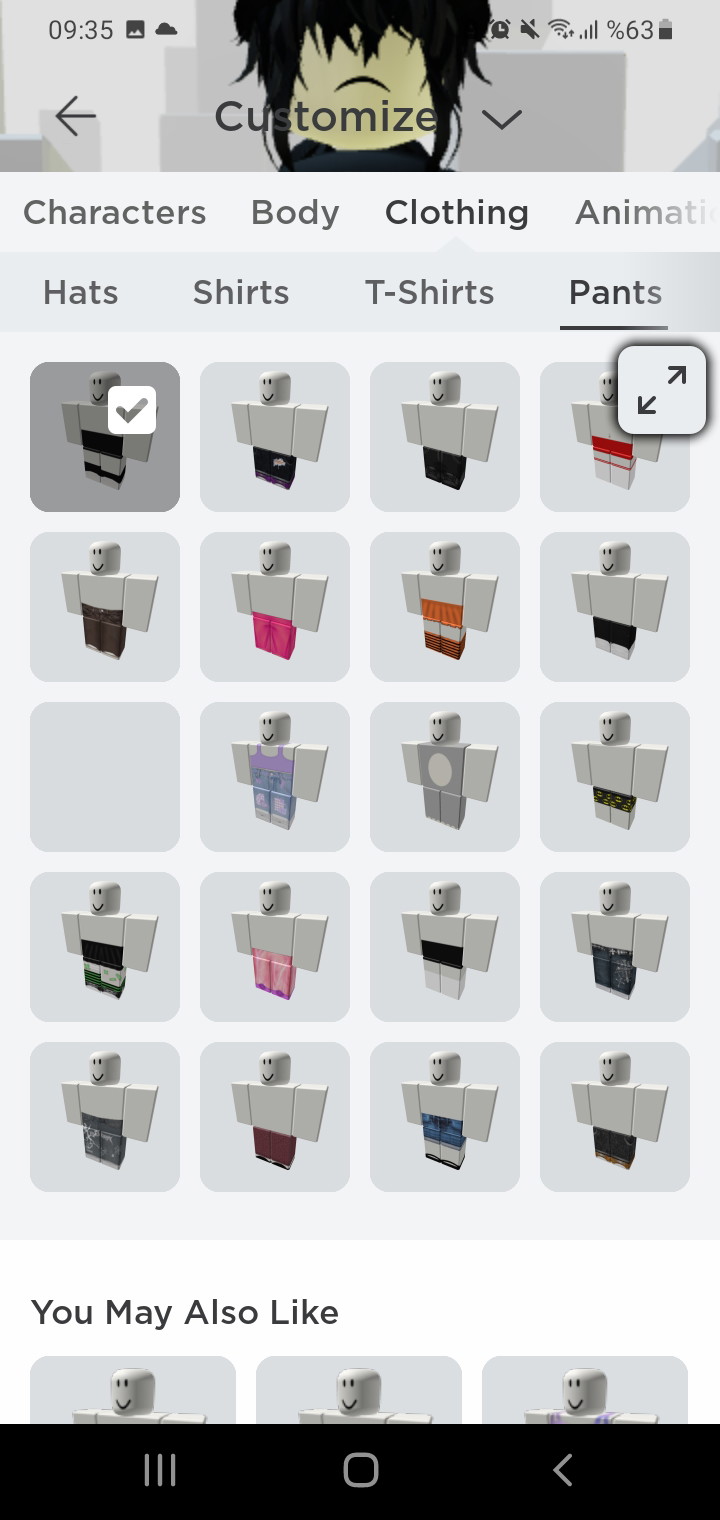Viewport: 720px width, 1520px height.
Task: Select the T-Shirts subcategory
Action: [x=429, y=292]
